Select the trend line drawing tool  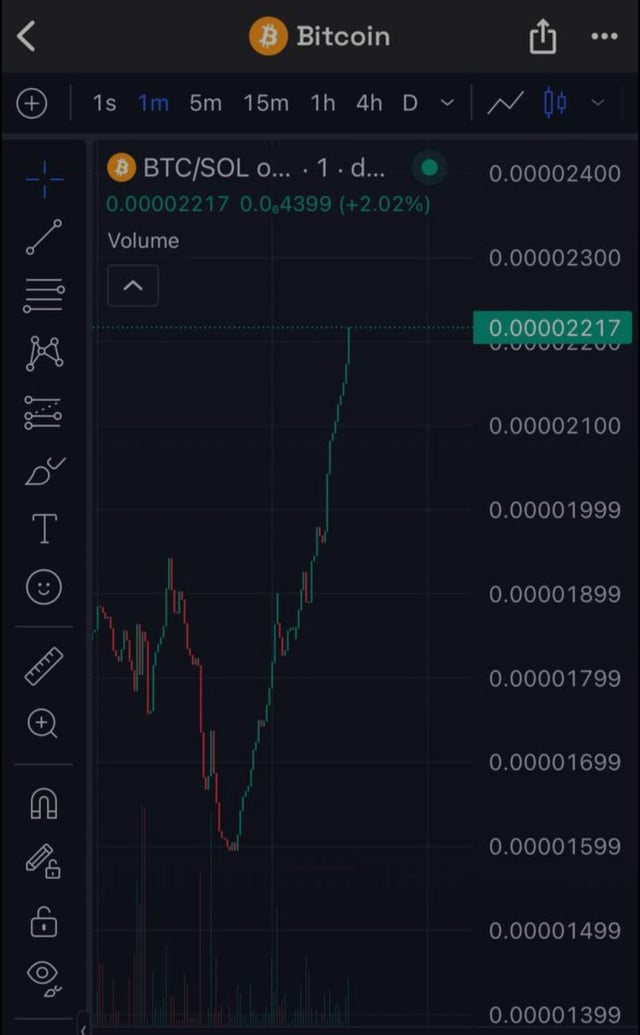click(x=43, y=237)
